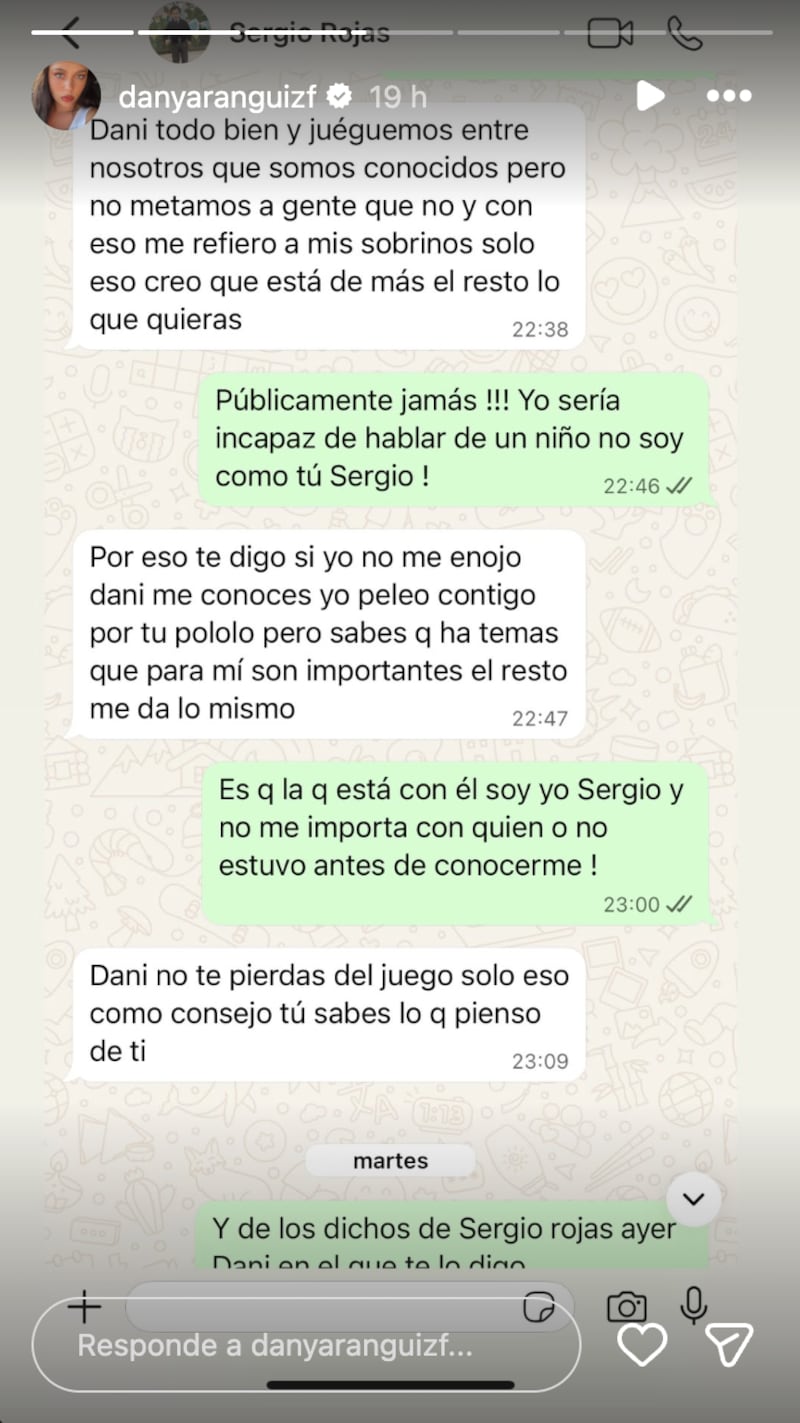Tap the plus icon left of the reply bar

[85, 1307]
